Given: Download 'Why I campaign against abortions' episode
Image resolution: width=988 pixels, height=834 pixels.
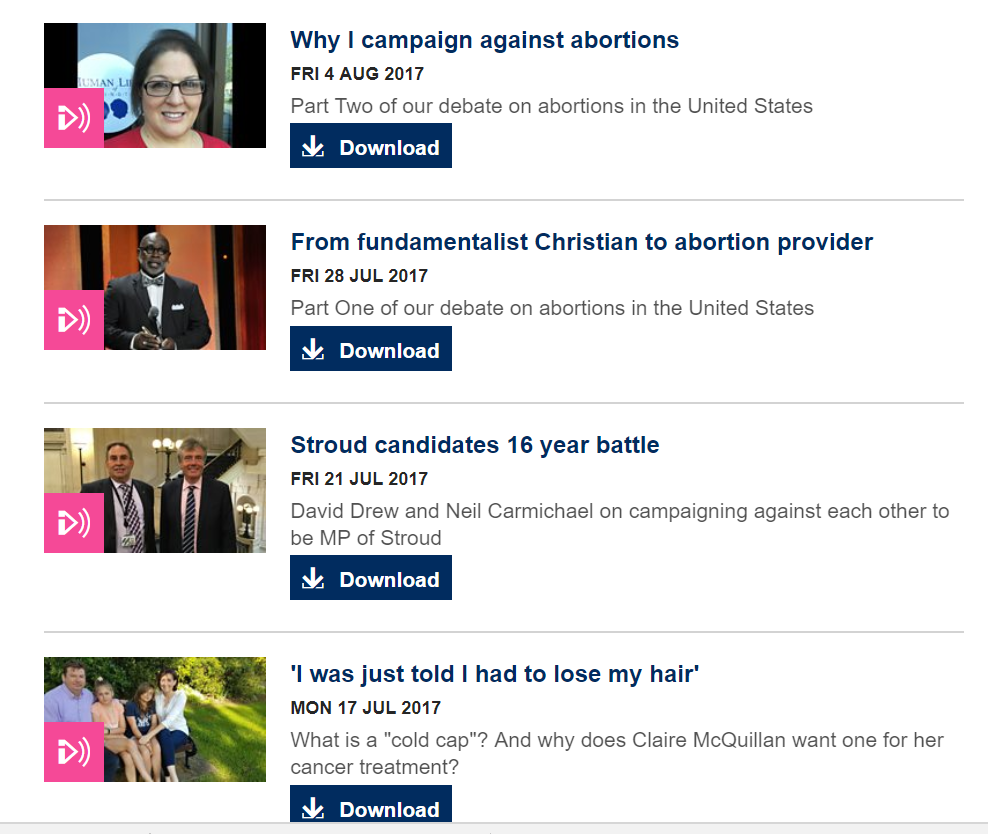Looking at the screenshot, I should click(x=371, y=146).
